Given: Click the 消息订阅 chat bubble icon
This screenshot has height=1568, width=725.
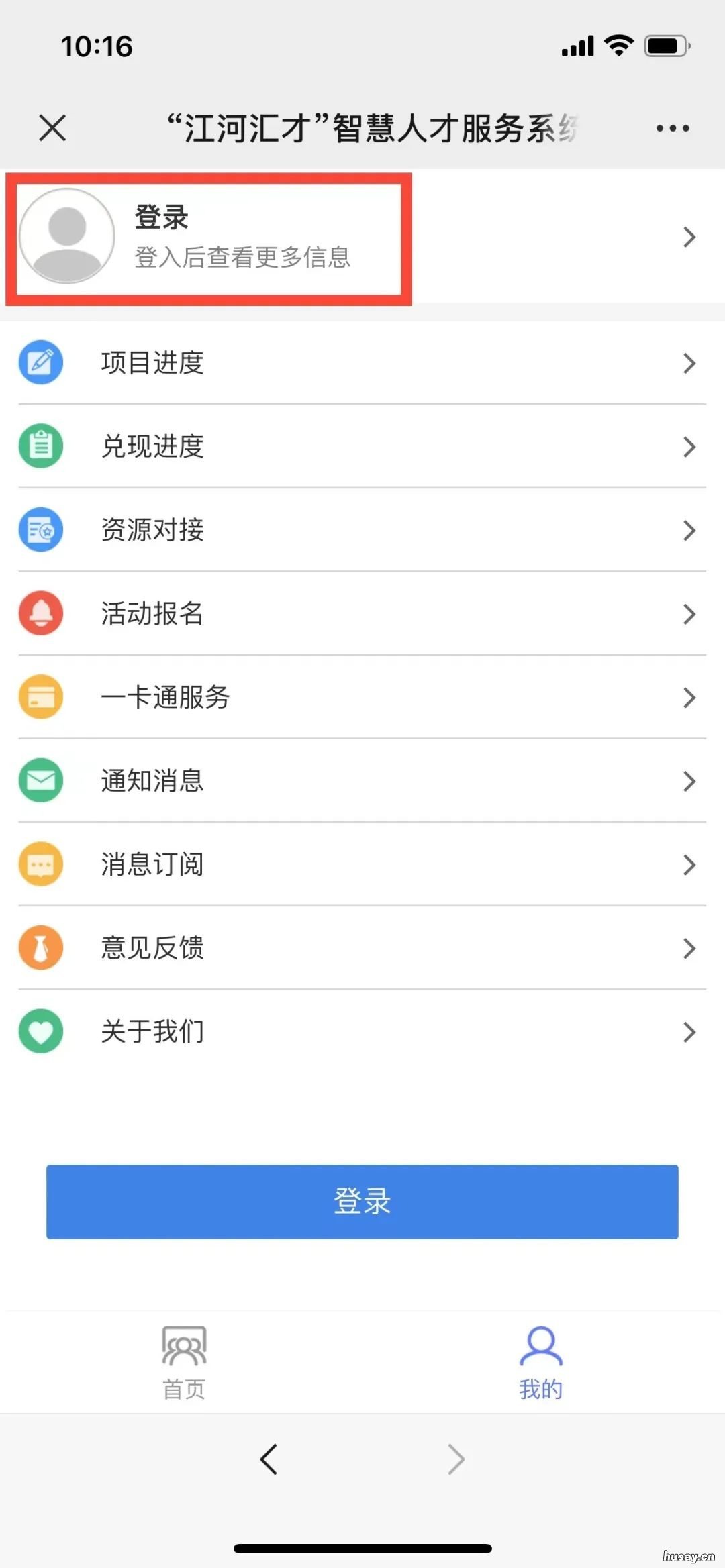Looking at the screenshot, I should 40,864.
